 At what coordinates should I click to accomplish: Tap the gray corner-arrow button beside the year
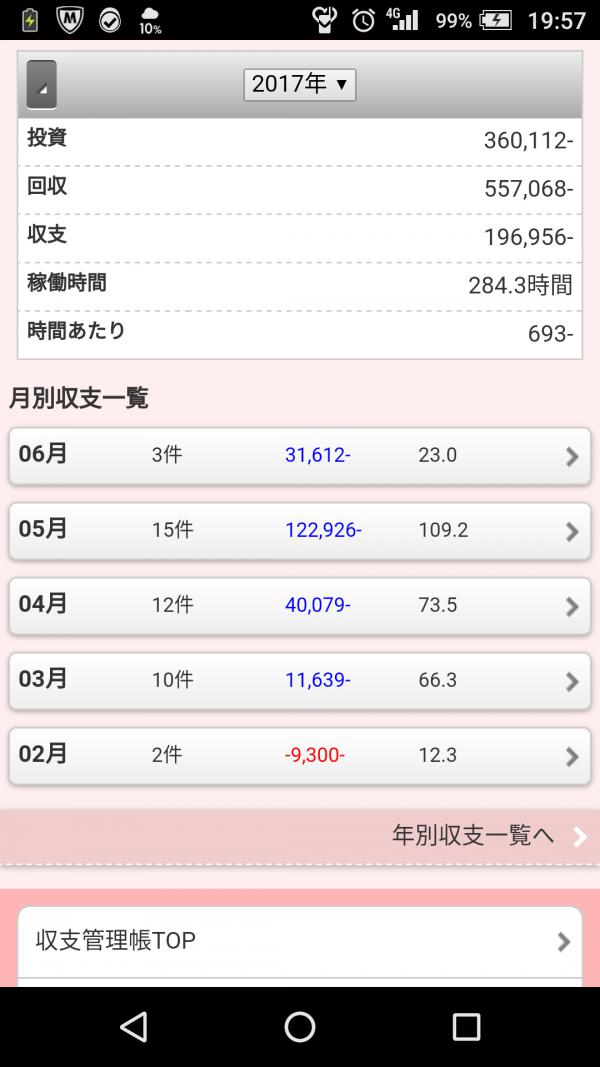41,84
